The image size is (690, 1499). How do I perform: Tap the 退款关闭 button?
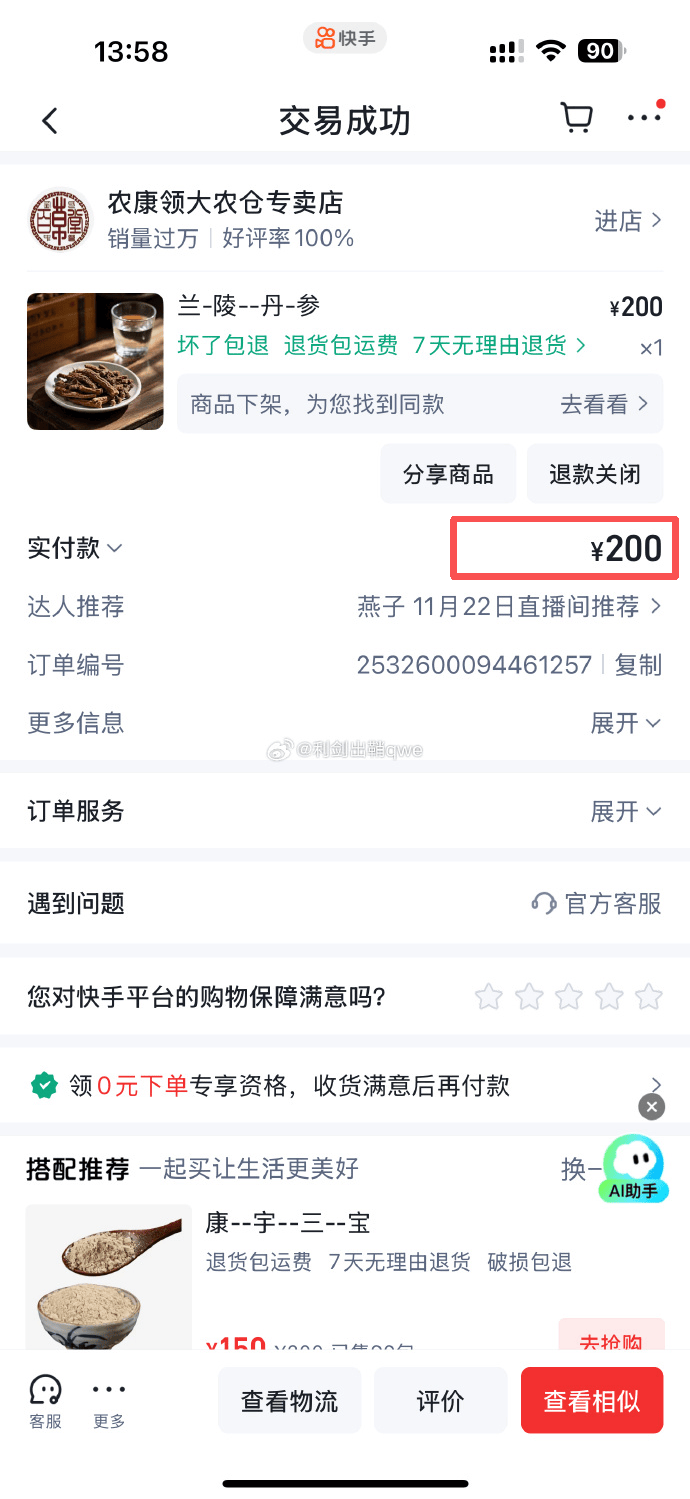(594, 474)
